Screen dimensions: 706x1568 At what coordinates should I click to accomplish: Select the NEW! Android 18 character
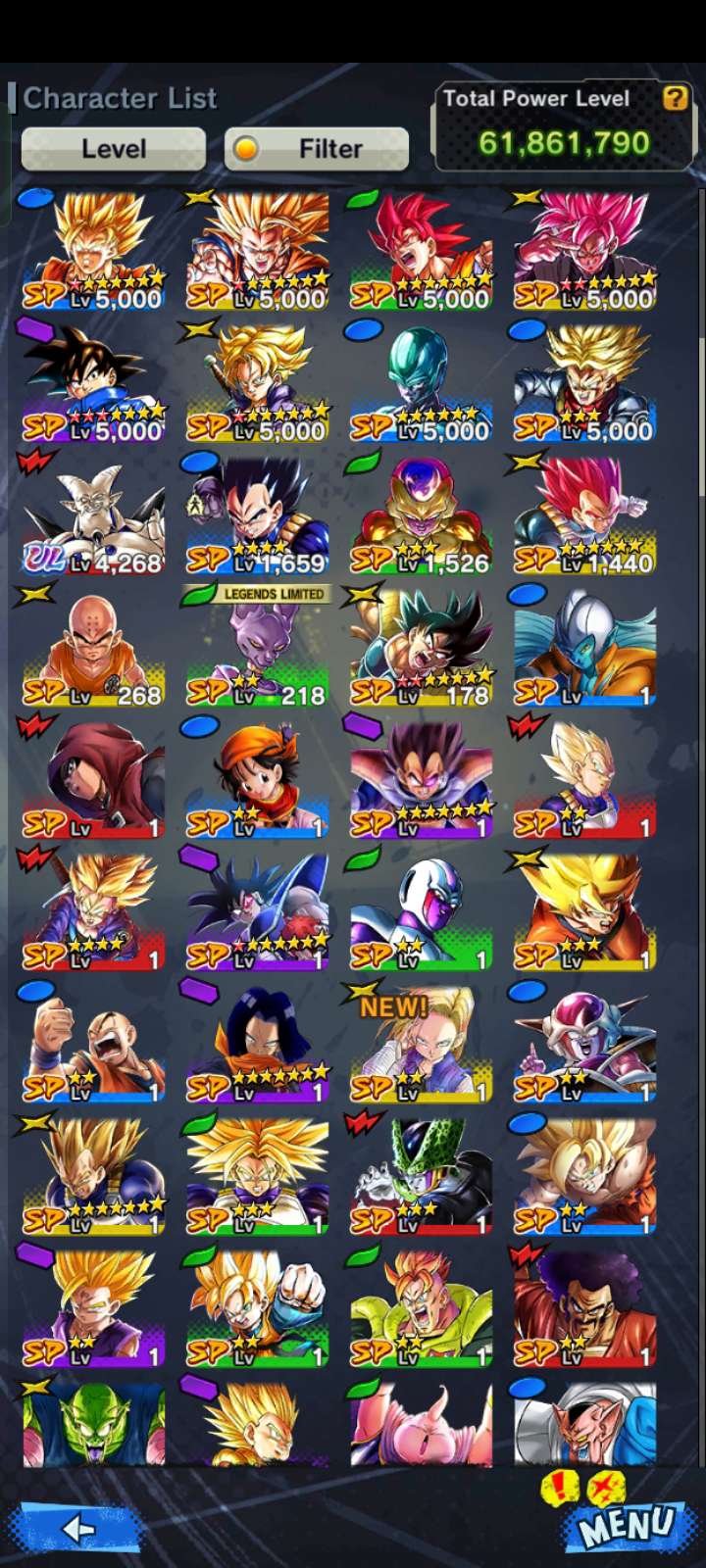421,1046
